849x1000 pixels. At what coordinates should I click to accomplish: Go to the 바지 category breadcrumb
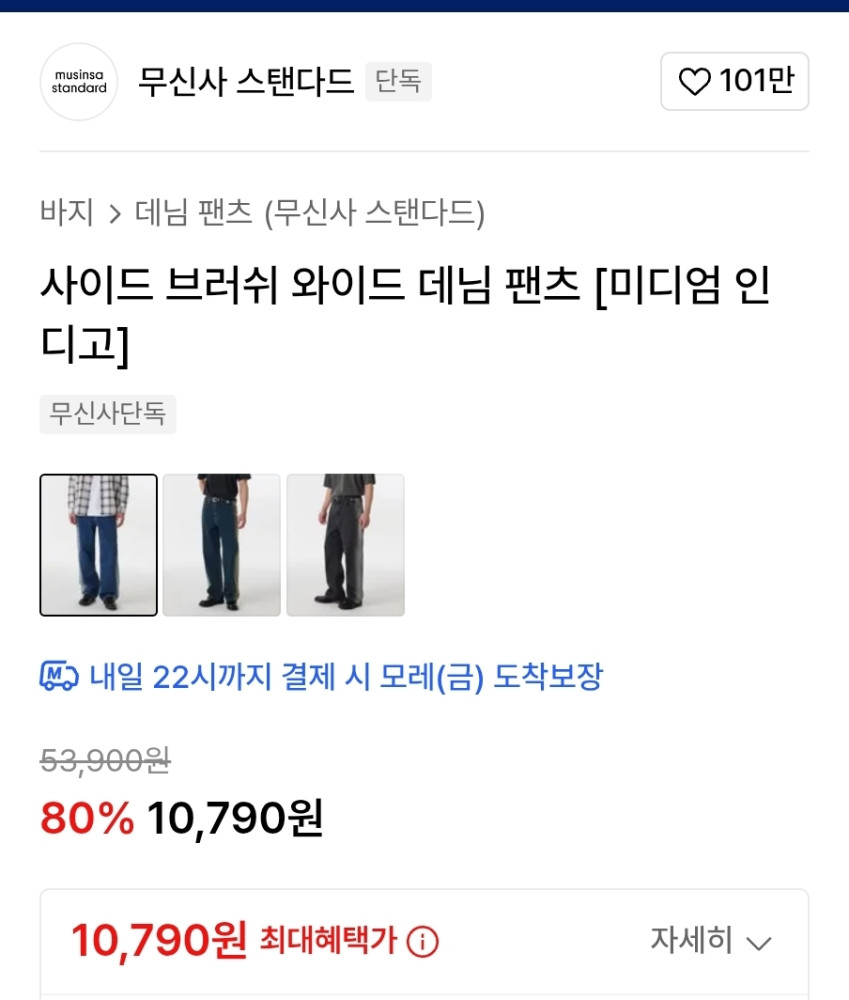pyautogui.click(x=66, y=212)
